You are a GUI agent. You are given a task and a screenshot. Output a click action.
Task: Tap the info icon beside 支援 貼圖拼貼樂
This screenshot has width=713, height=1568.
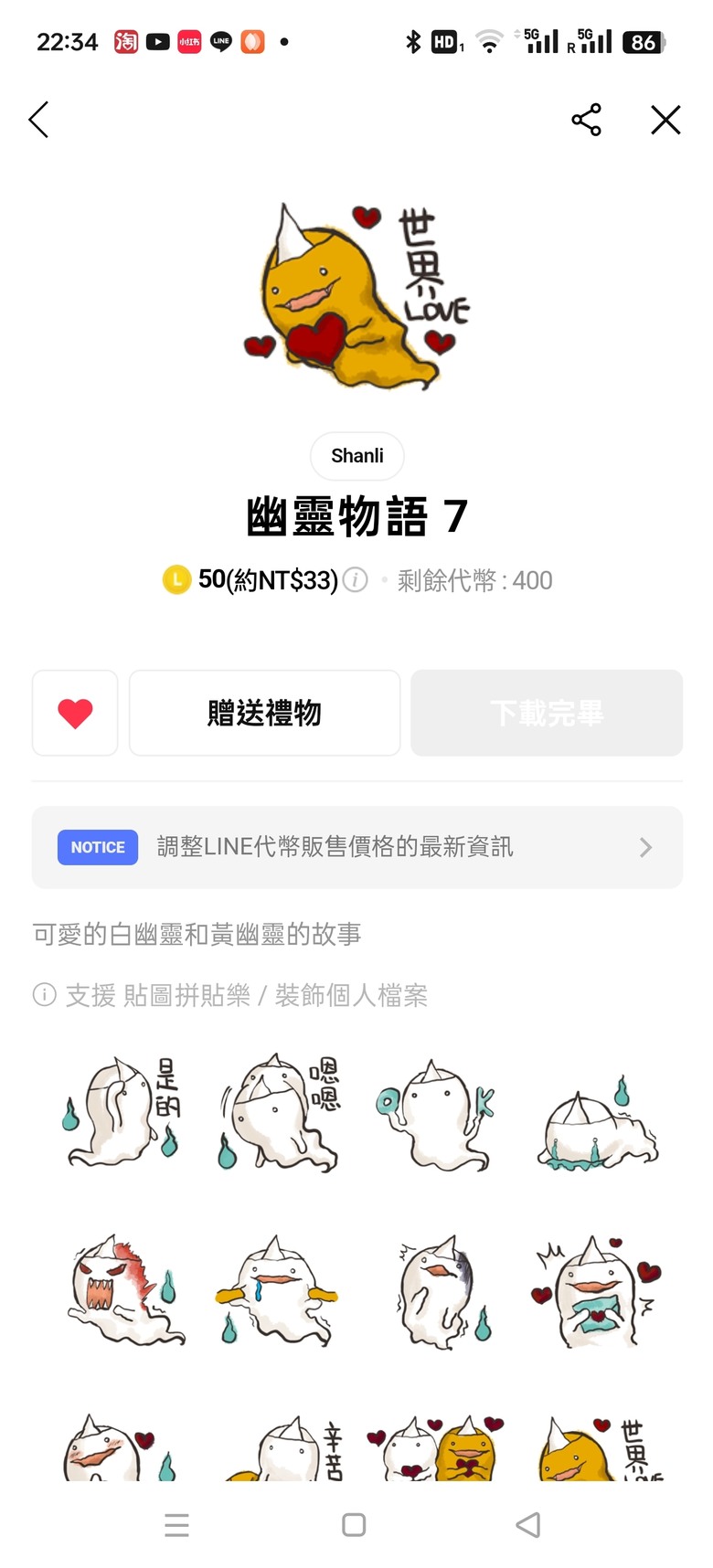click(x=44, y=995)
